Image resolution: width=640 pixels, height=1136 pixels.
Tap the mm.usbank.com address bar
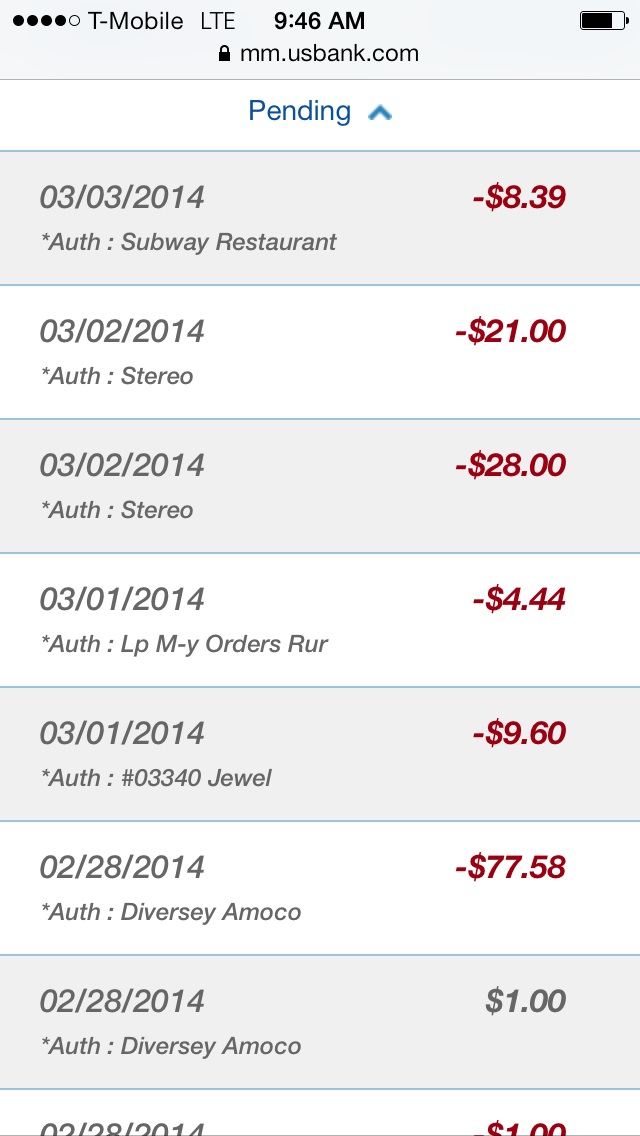[320, 54]
